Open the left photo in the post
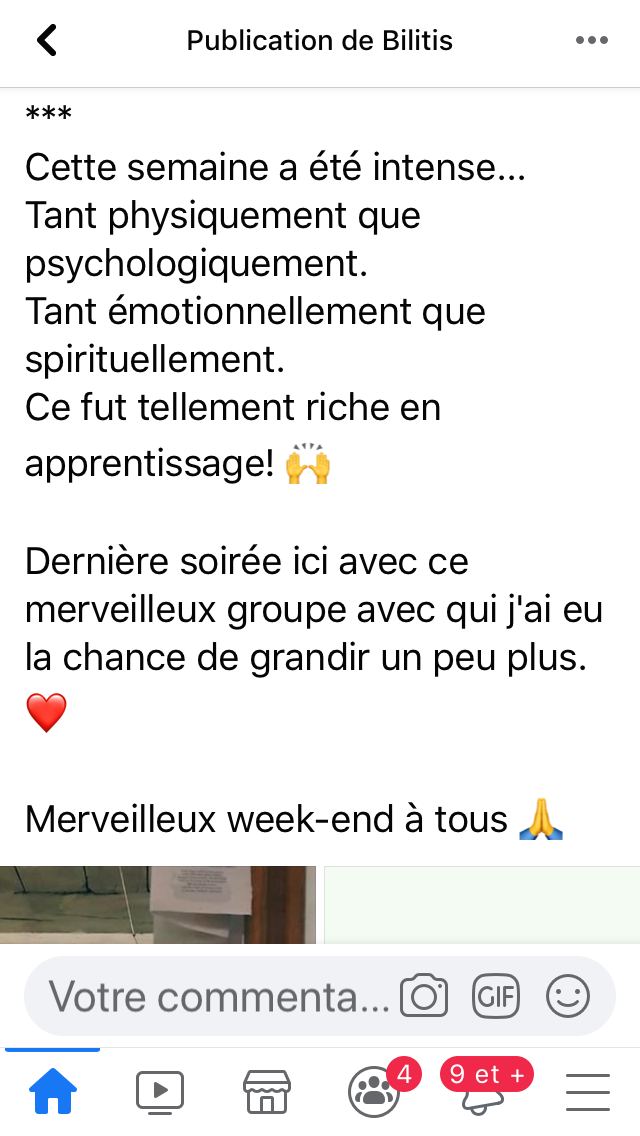The image size is (640, 1136). pyautogui.click(x=158, y=905)
